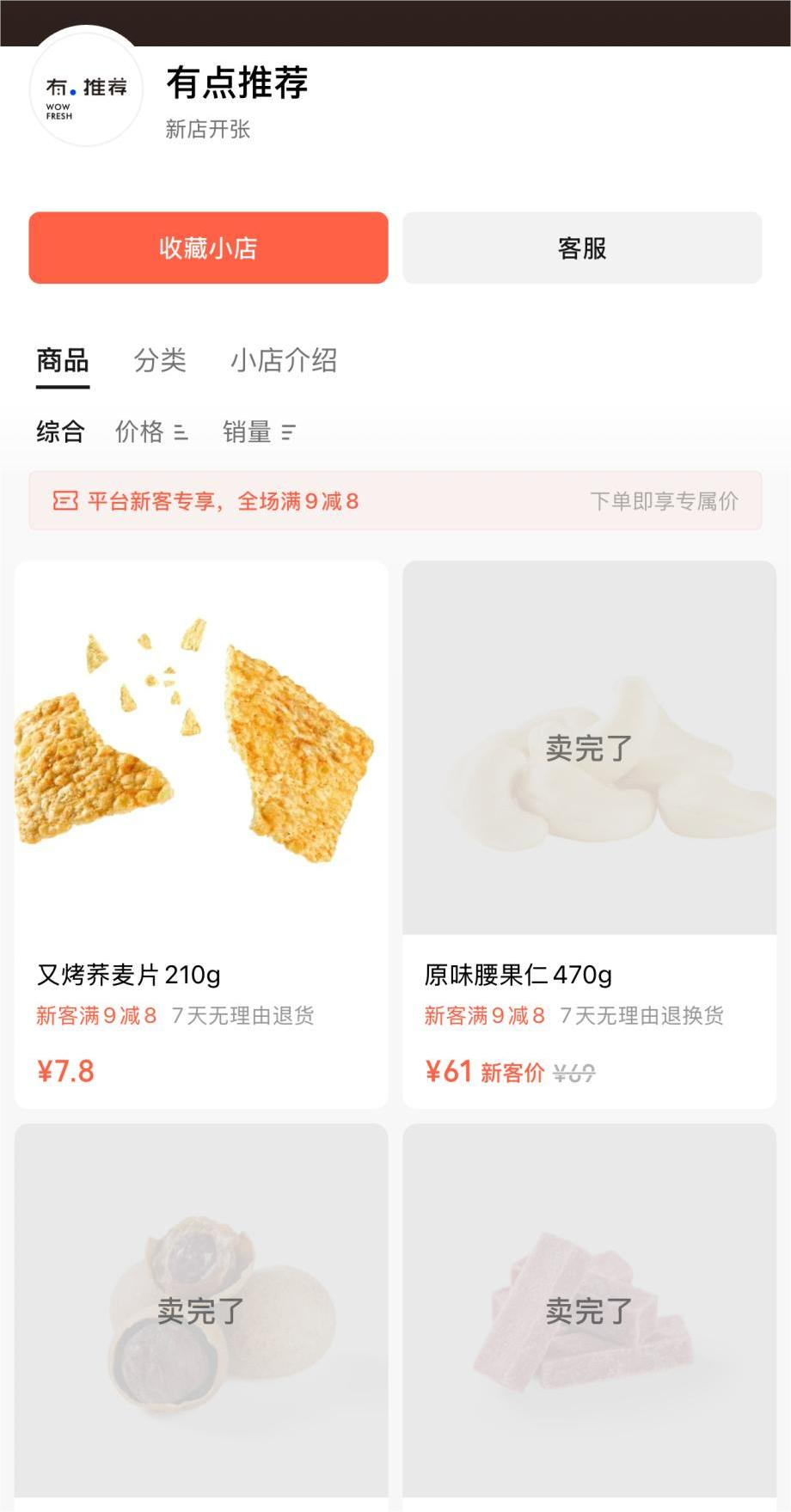The height and width of the screenshot is (1512, 791).
Task: Sort products by 综合
Action: [60, 432]
